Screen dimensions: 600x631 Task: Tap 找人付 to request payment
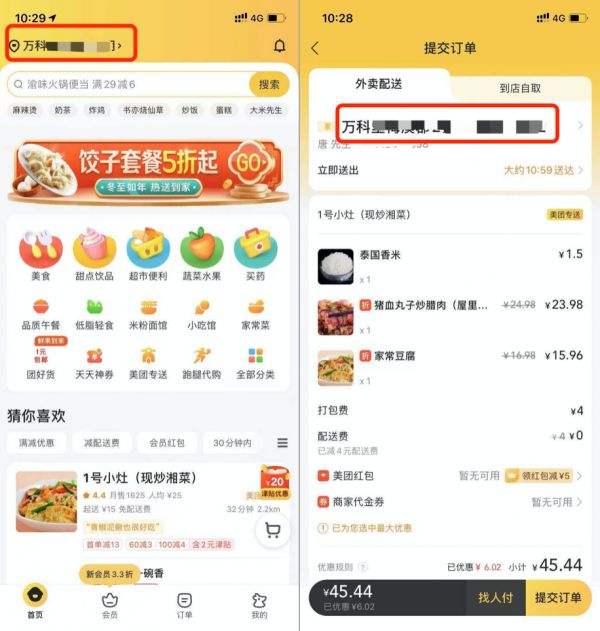494,597
